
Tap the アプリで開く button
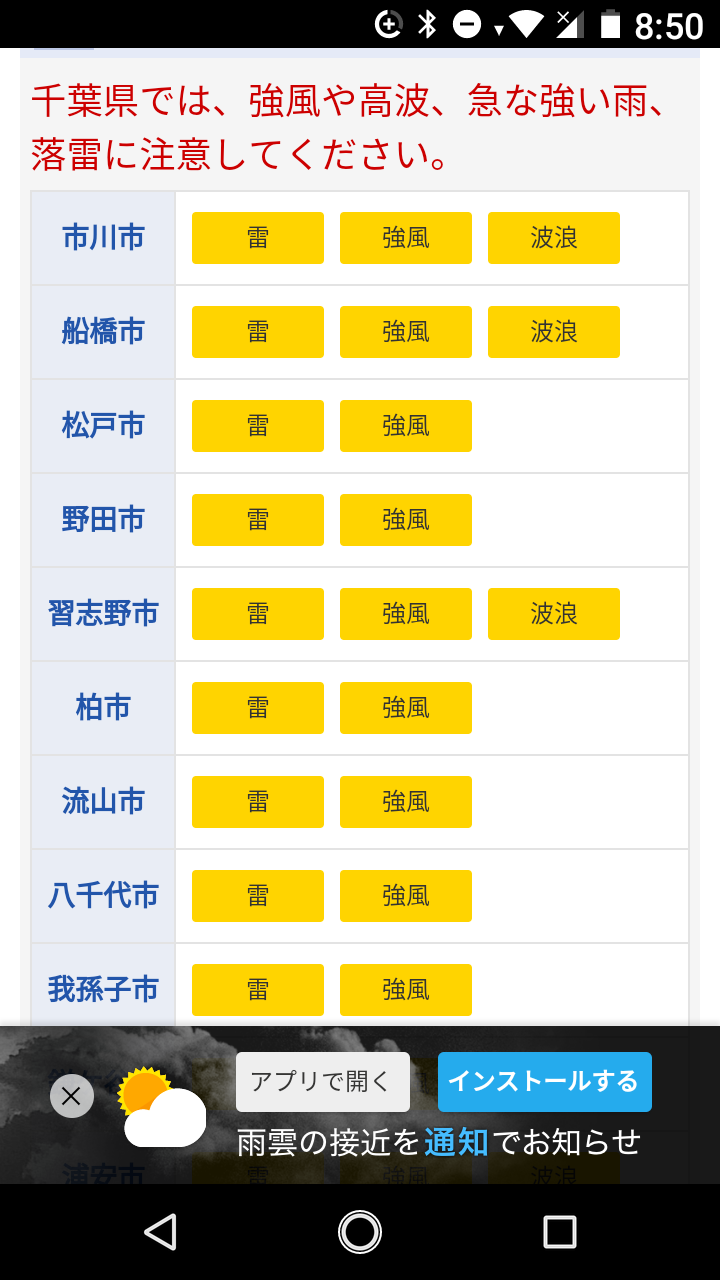[323, 1082]
